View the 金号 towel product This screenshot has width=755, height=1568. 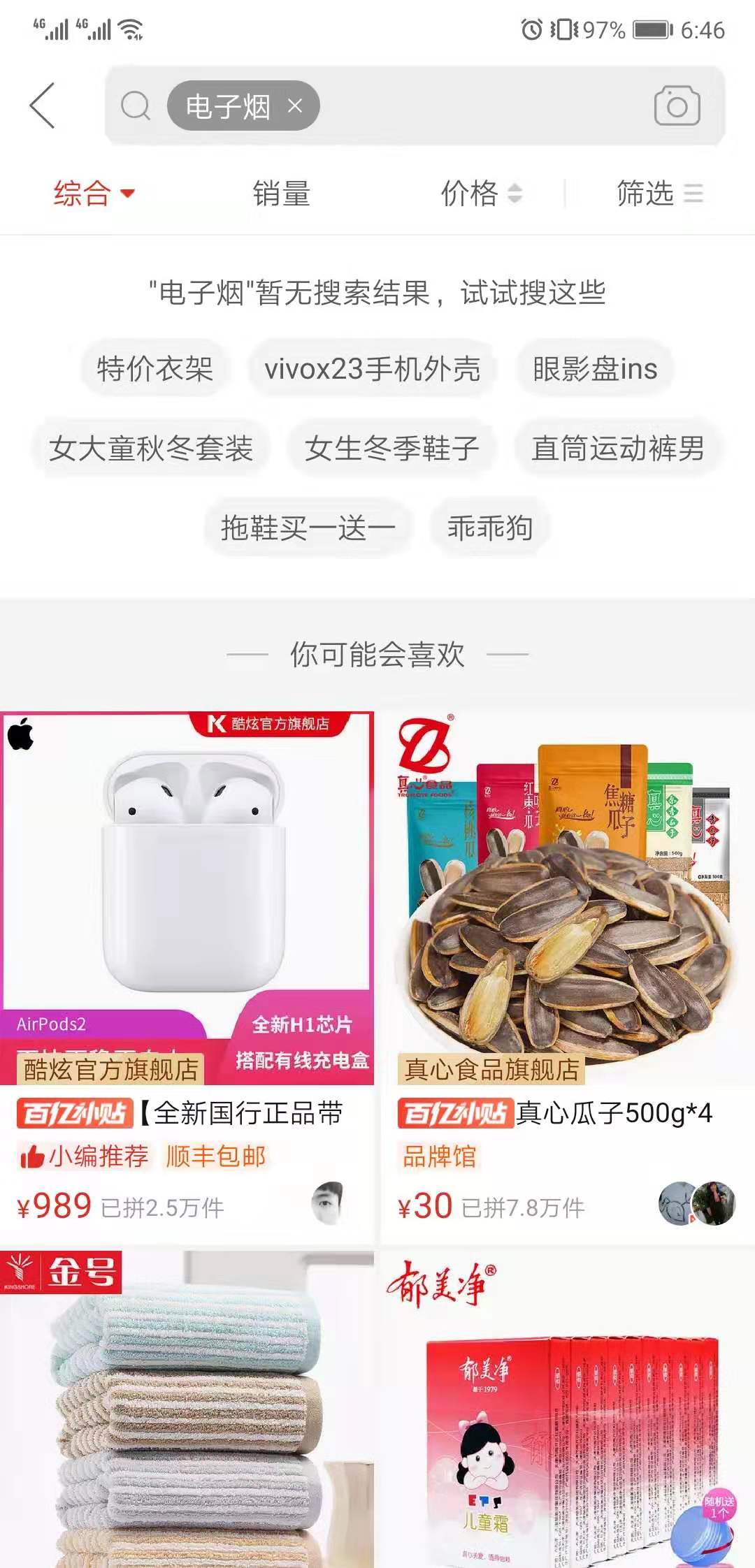pos(187,1409)
